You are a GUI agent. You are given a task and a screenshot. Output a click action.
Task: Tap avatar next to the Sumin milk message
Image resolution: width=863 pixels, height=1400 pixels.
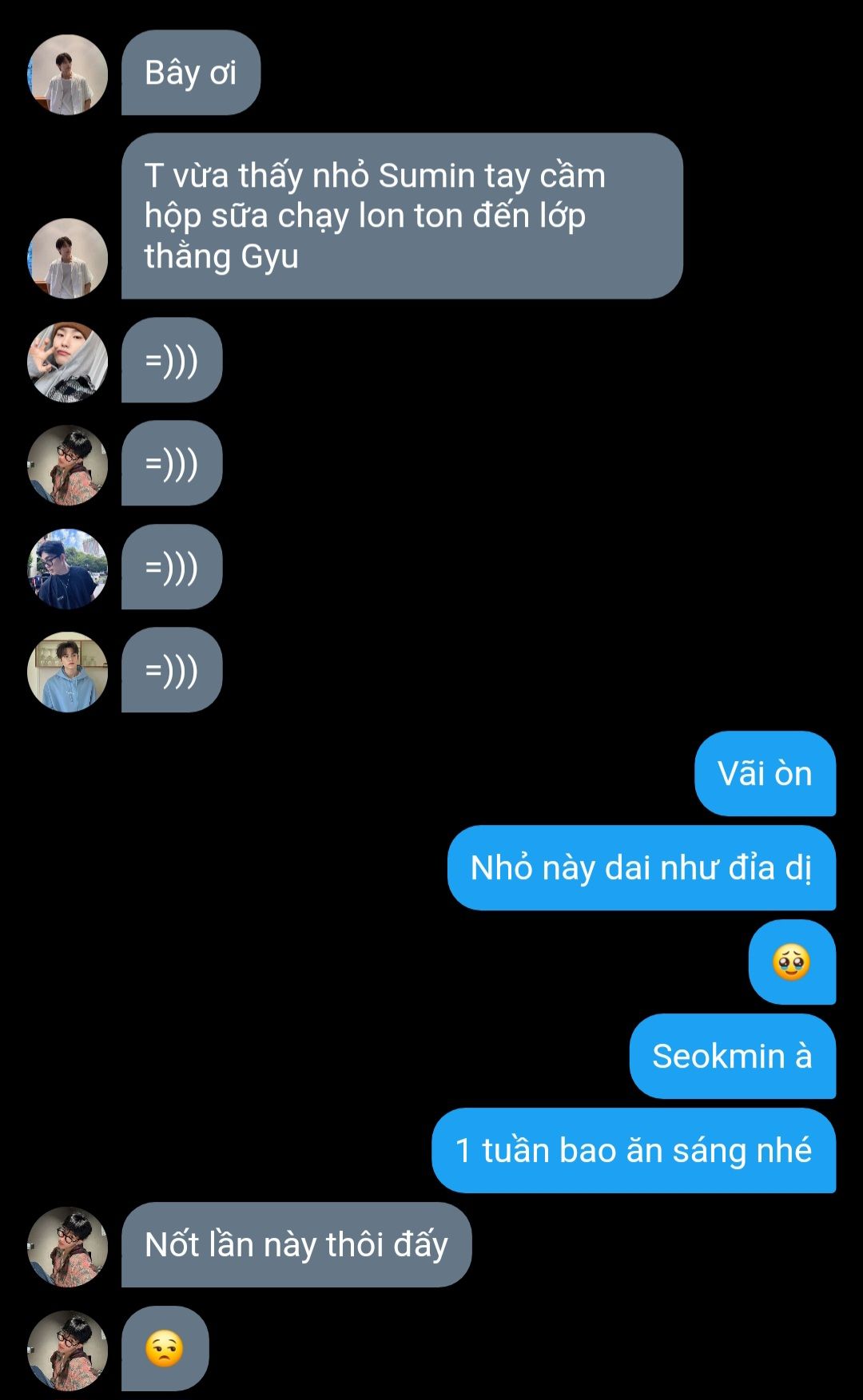[68, 258]
